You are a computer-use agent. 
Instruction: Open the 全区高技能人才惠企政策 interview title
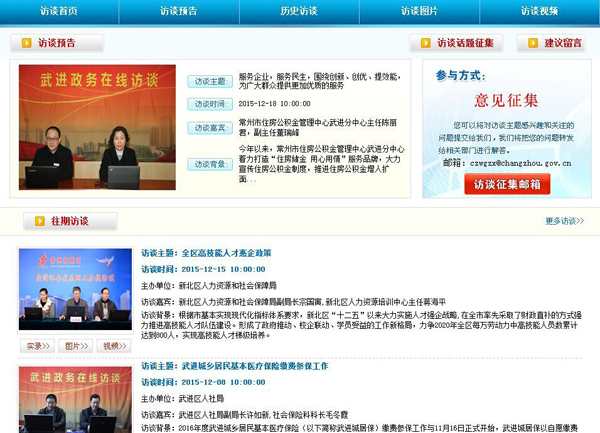[x=226, y=254]
